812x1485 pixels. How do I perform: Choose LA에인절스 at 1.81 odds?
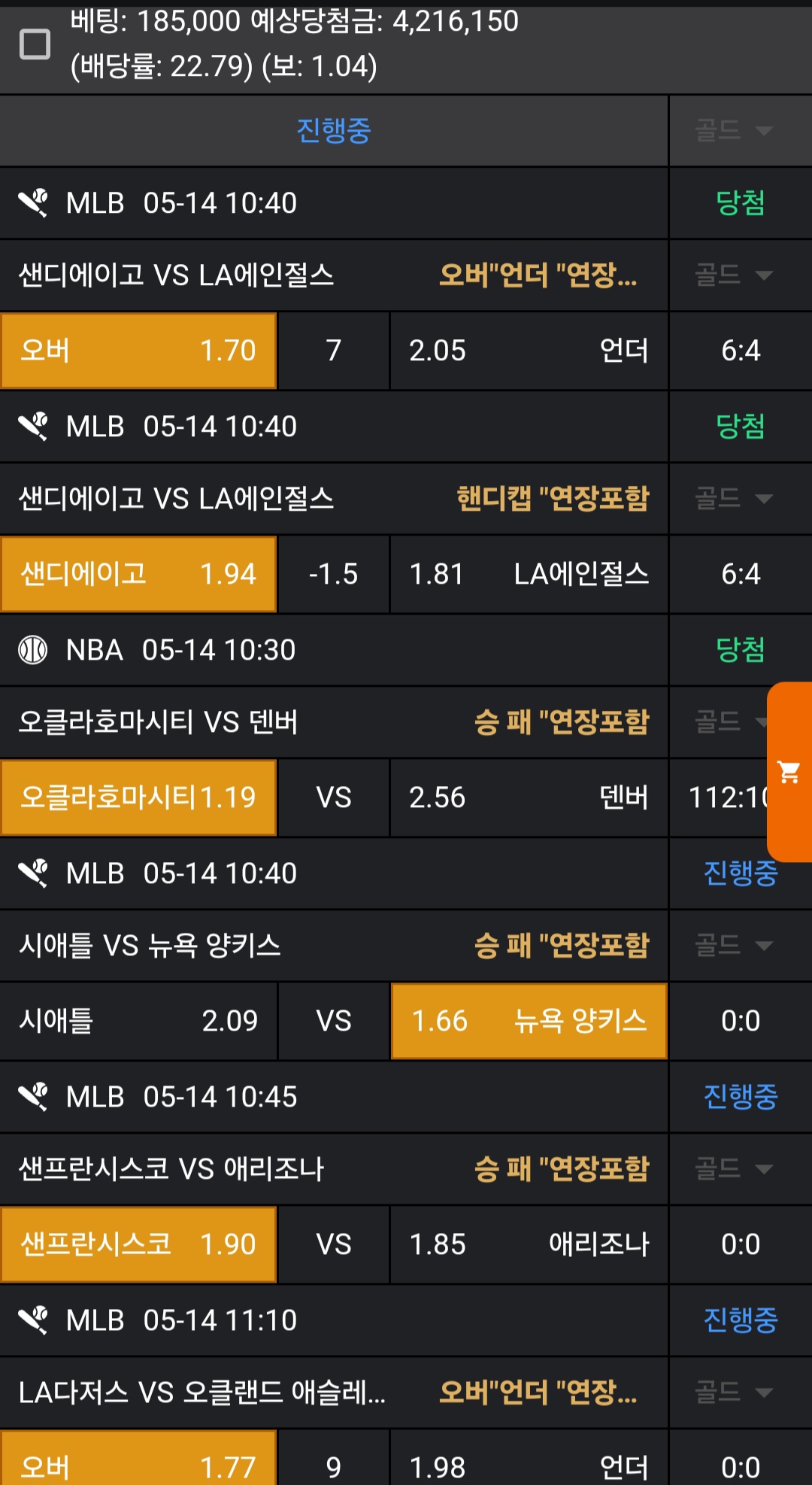(529, 574)
